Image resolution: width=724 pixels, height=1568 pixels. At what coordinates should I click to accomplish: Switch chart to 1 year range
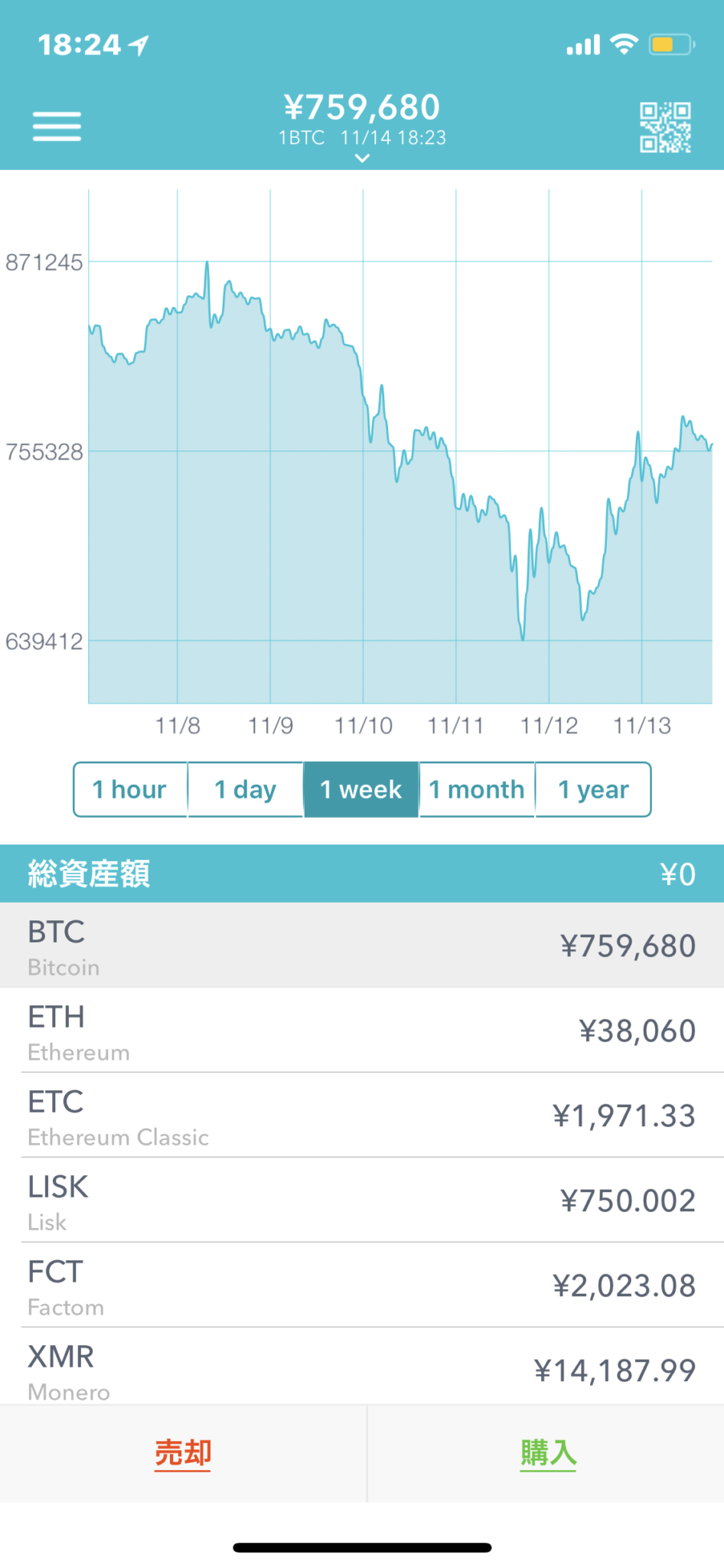point(593,789)
